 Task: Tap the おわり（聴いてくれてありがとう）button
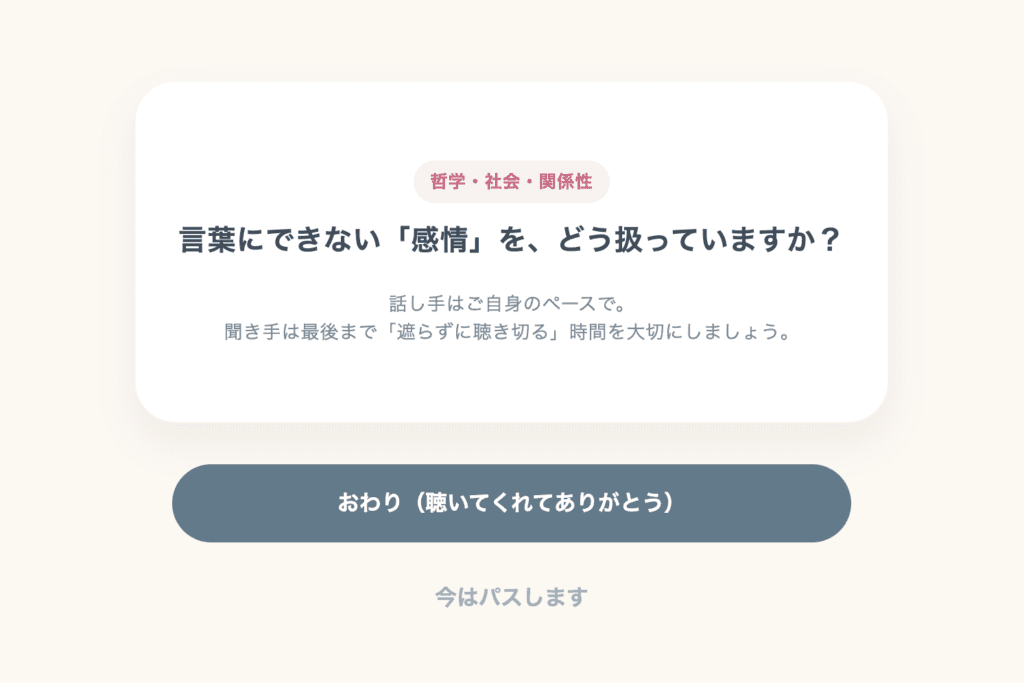511,503
